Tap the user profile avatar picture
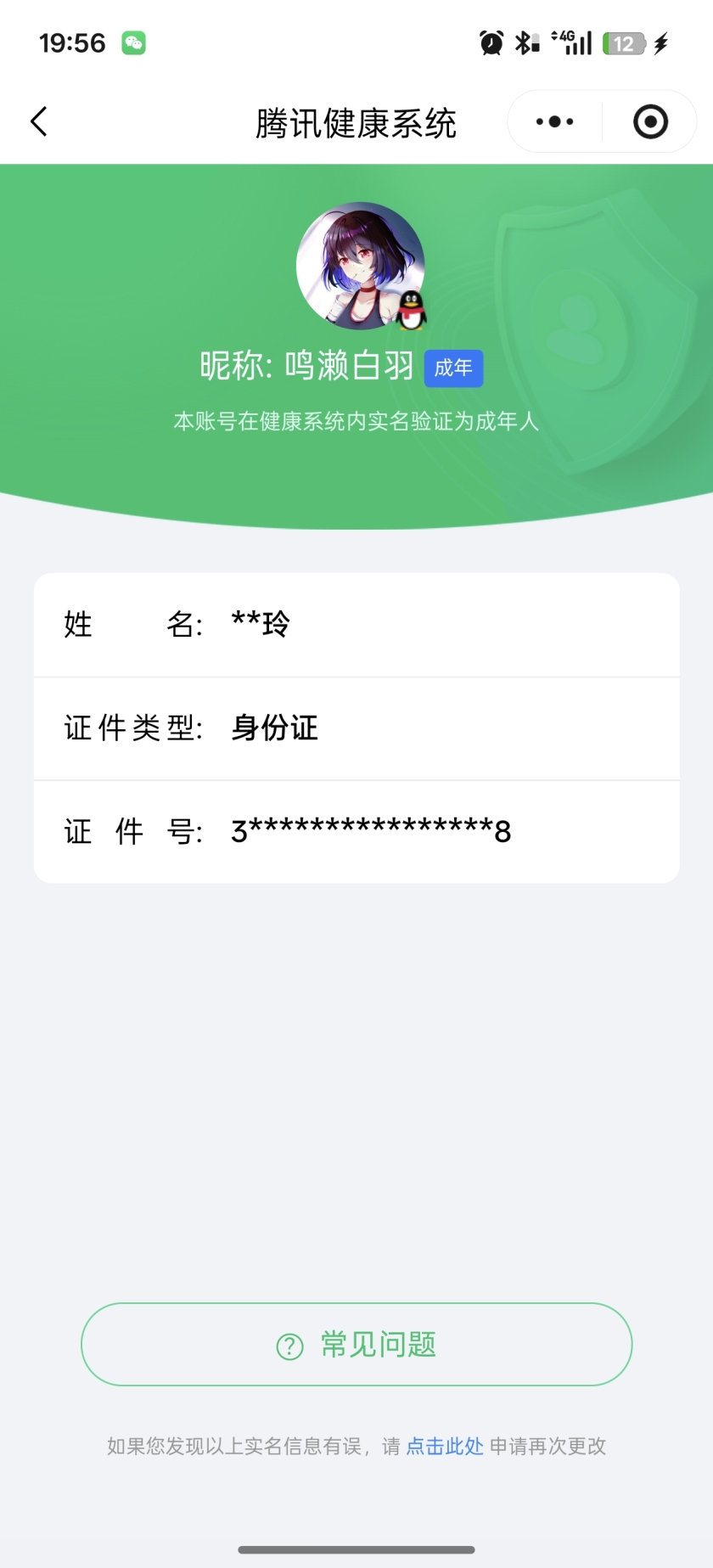The width and height of the screenshot is (713, 1568). point(360,265)
